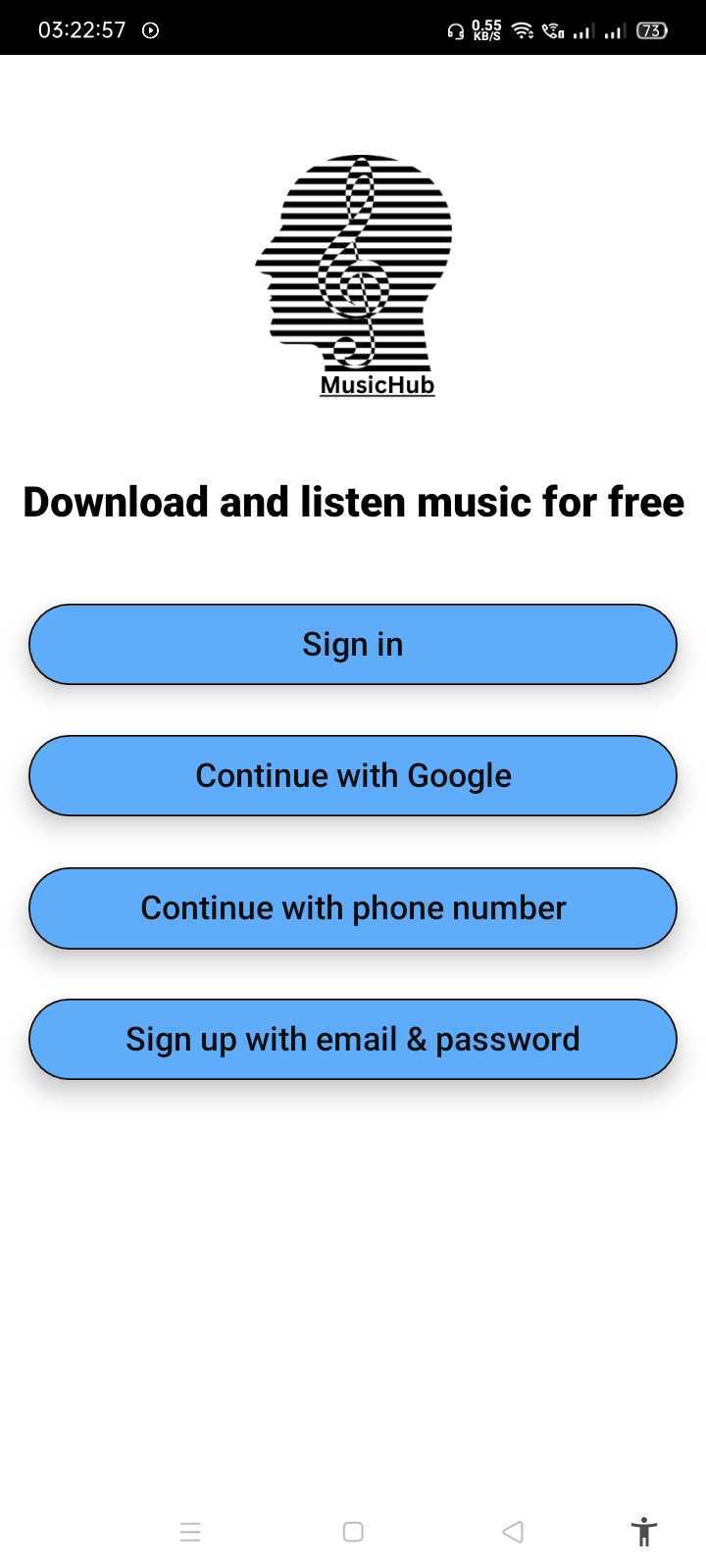Sign up with email & password
Image resolution: width=706 pixels, height=1568 pixels.
click(353, 1039)
